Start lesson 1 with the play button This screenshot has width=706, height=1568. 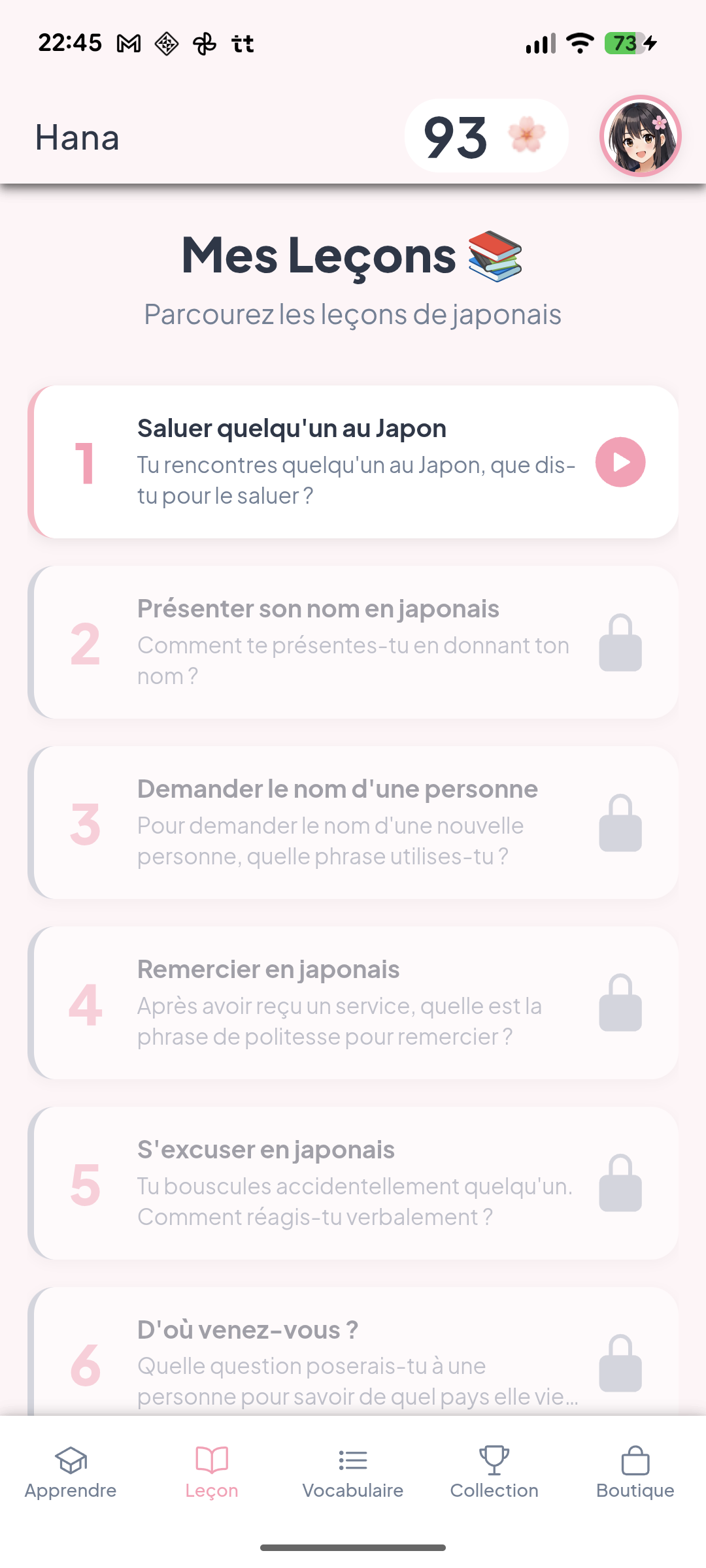(x=619, y=462)
